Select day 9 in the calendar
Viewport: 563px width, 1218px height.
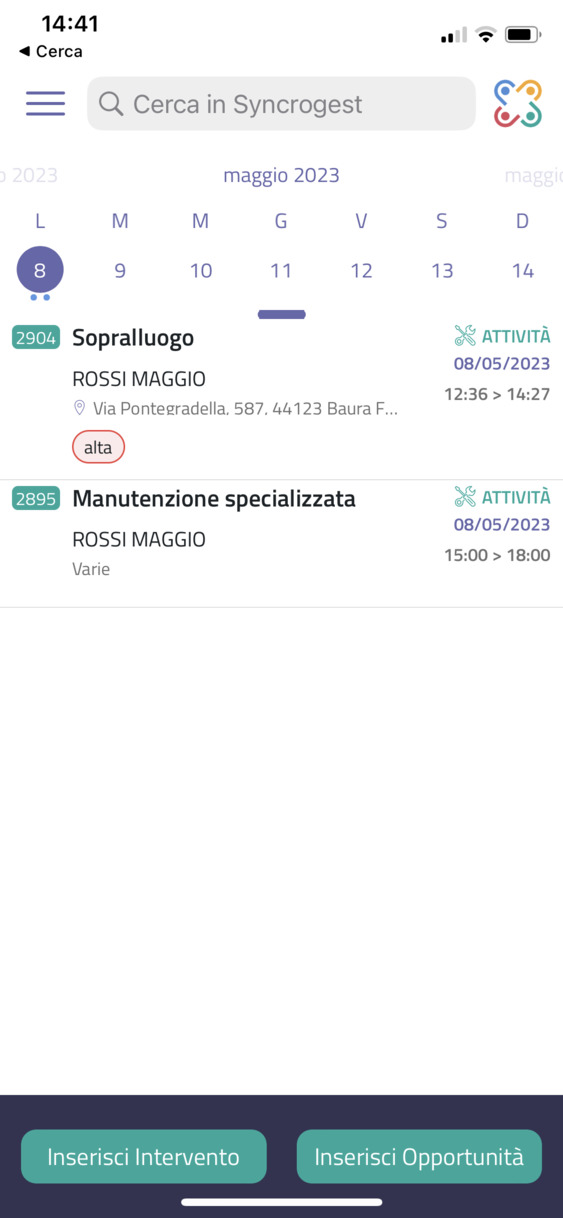(120, 270)
